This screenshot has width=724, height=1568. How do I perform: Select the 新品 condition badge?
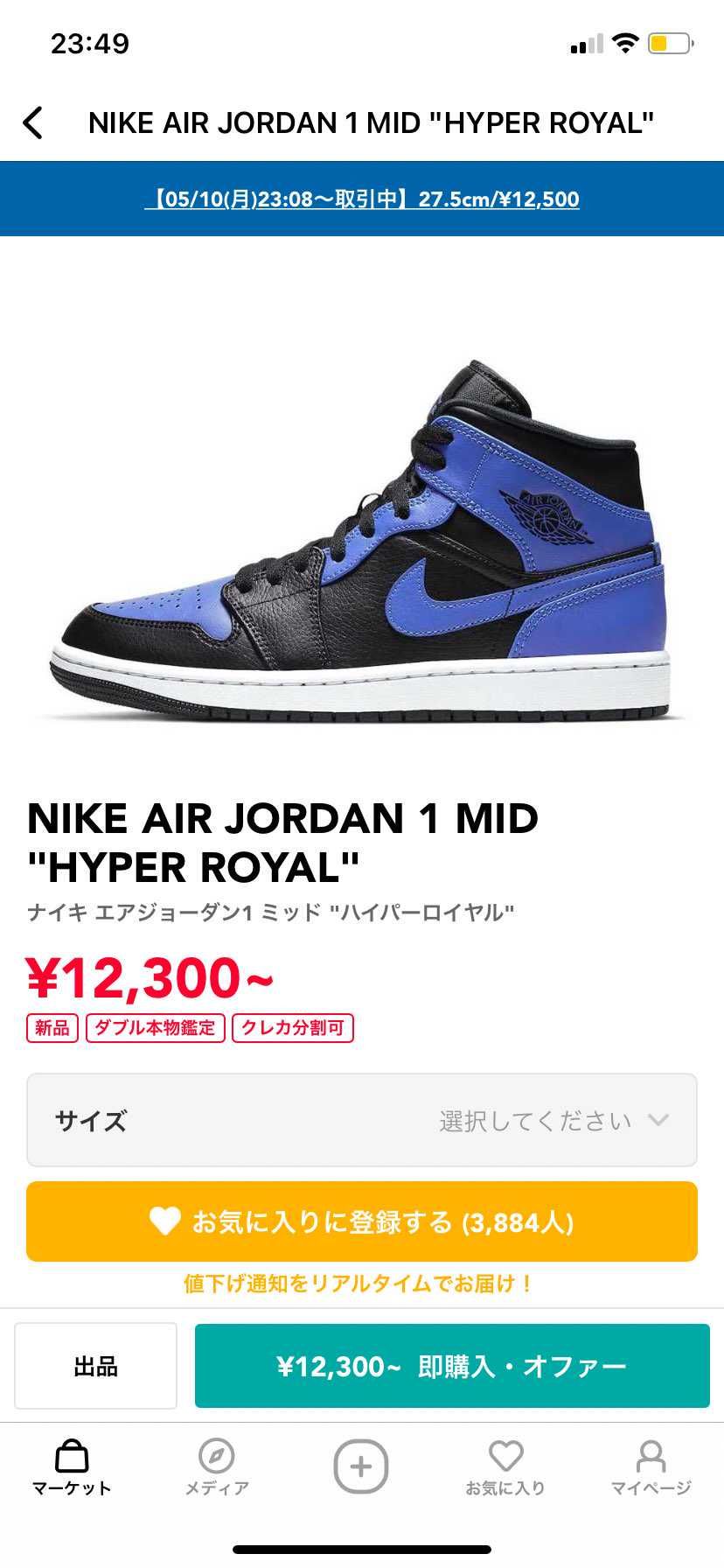(x=52, y=1029)
